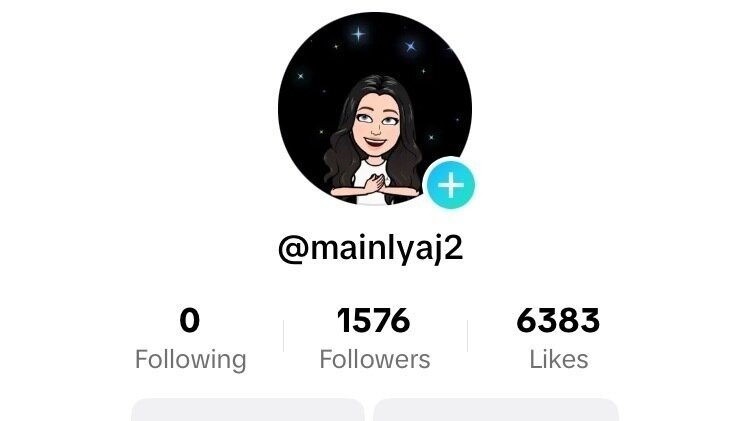
Task: Tap the blue plus icon on the avatar
Action: pyautogui.click(x=451, y=186)
